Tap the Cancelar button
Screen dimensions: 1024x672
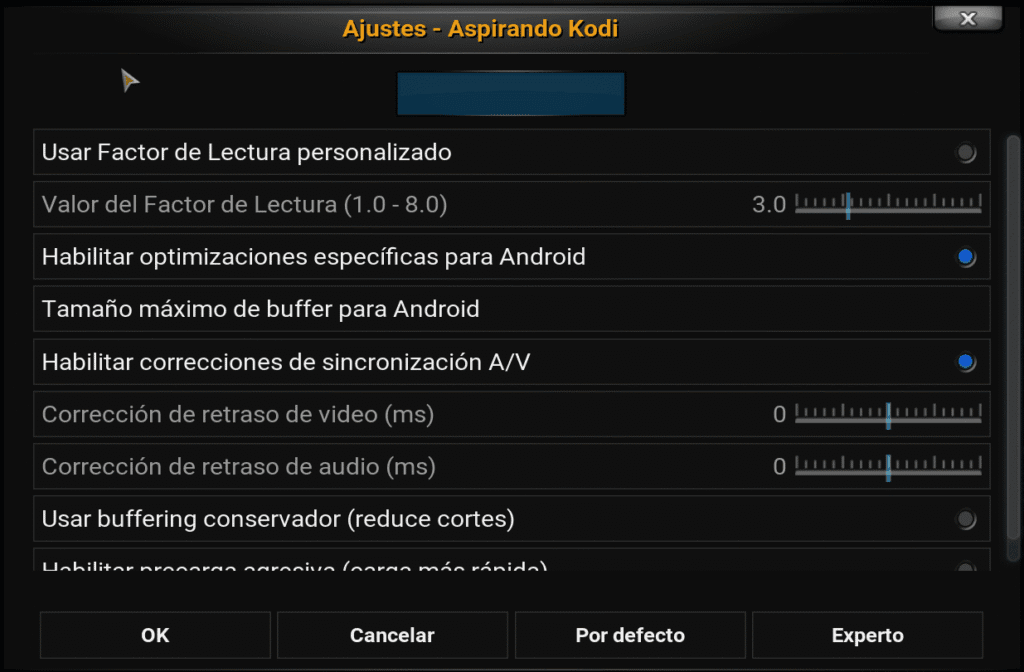[x=392, y=635]
